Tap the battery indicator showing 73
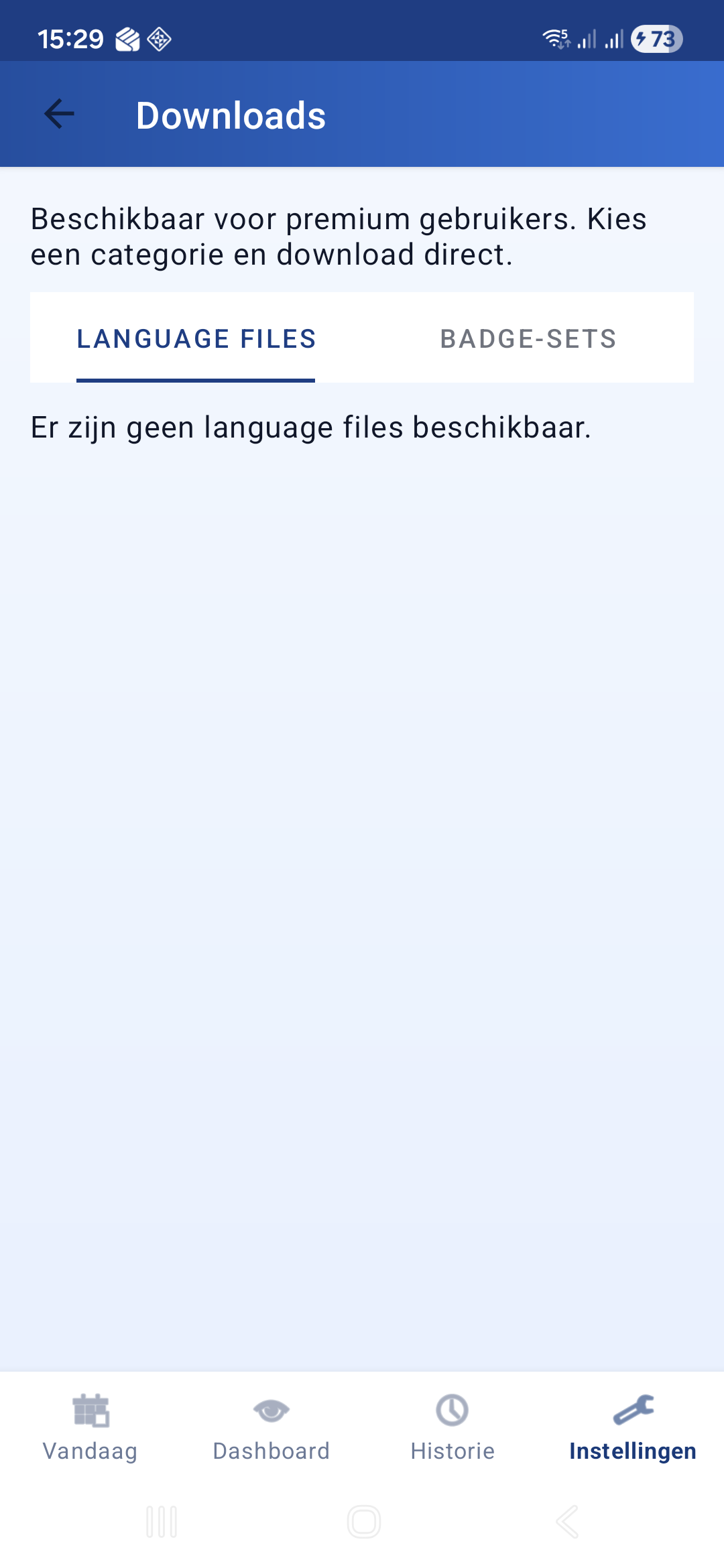Viewport: 724px width, 1568px height. (x=655, y=40)
